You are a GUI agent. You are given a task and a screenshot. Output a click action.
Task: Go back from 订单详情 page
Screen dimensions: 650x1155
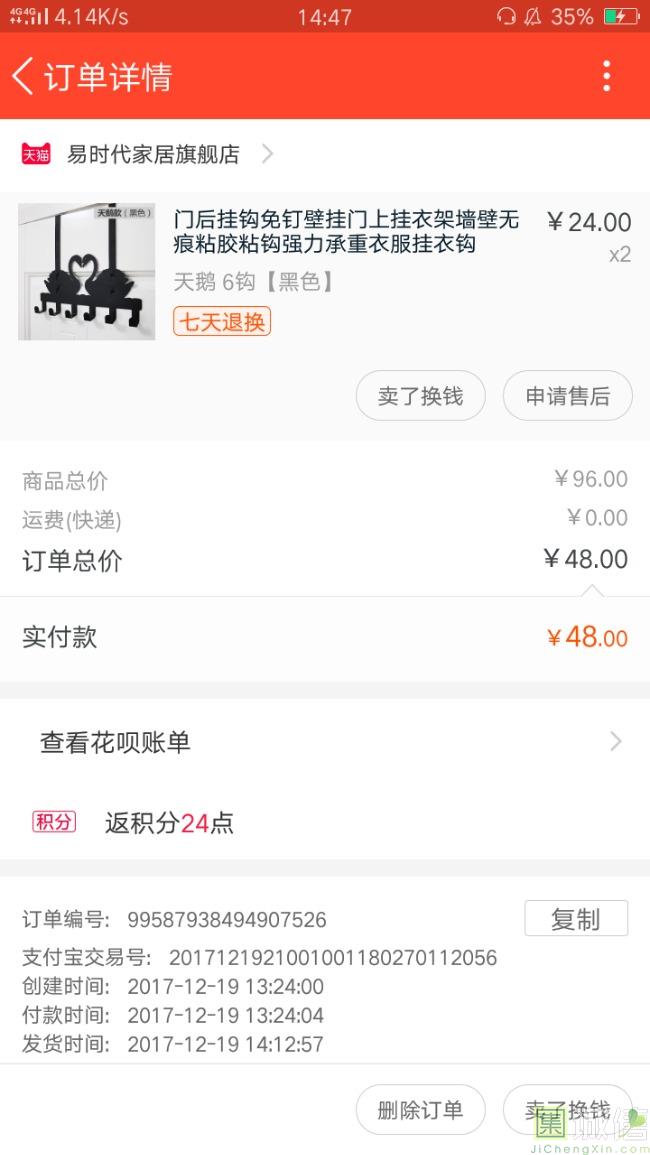click(x=24, y=76)
